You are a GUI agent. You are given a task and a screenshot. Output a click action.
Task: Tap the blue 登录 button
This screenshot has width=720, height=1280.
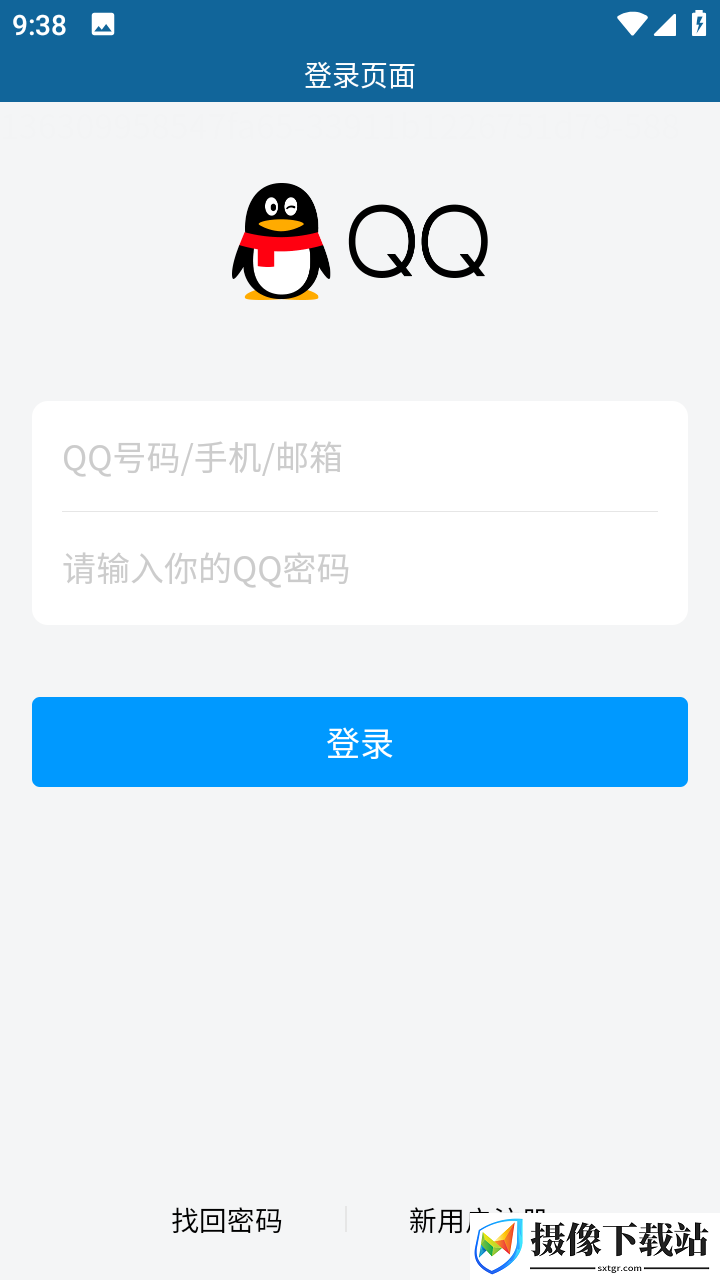pos(360,742)
